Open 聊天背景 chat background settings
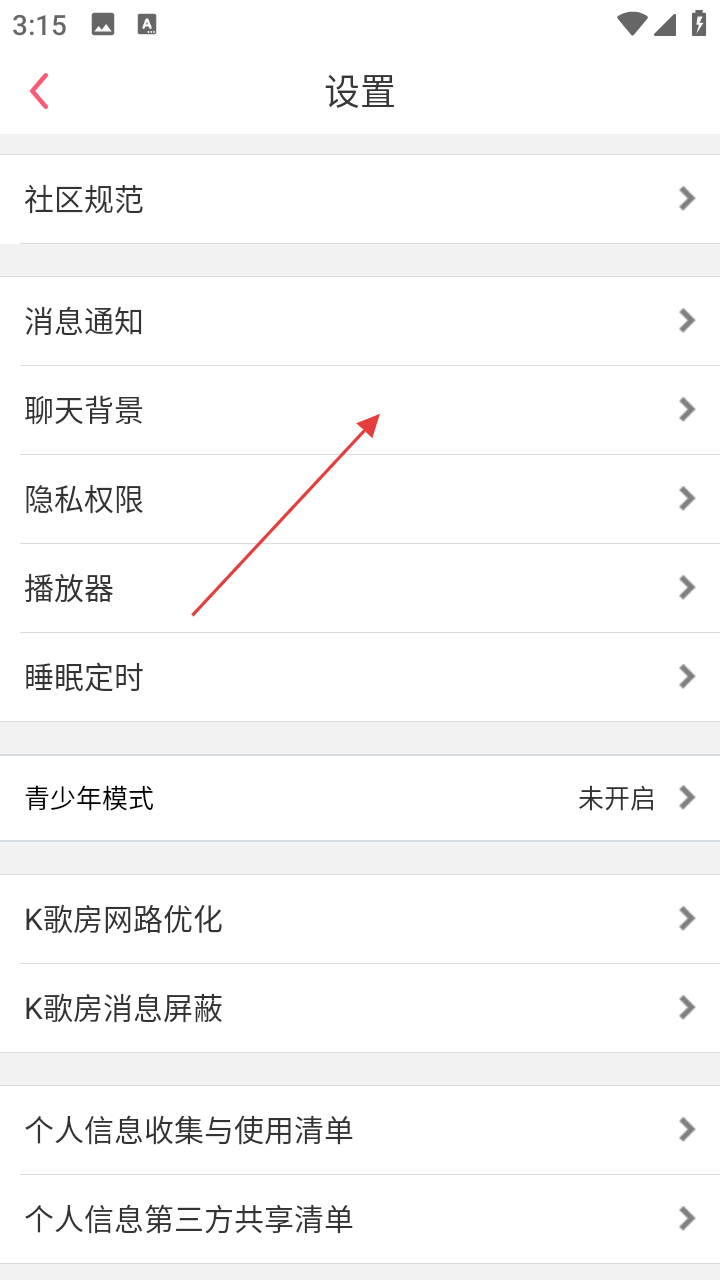This screenshot has height=1280, width=720. tap(360, 410)
